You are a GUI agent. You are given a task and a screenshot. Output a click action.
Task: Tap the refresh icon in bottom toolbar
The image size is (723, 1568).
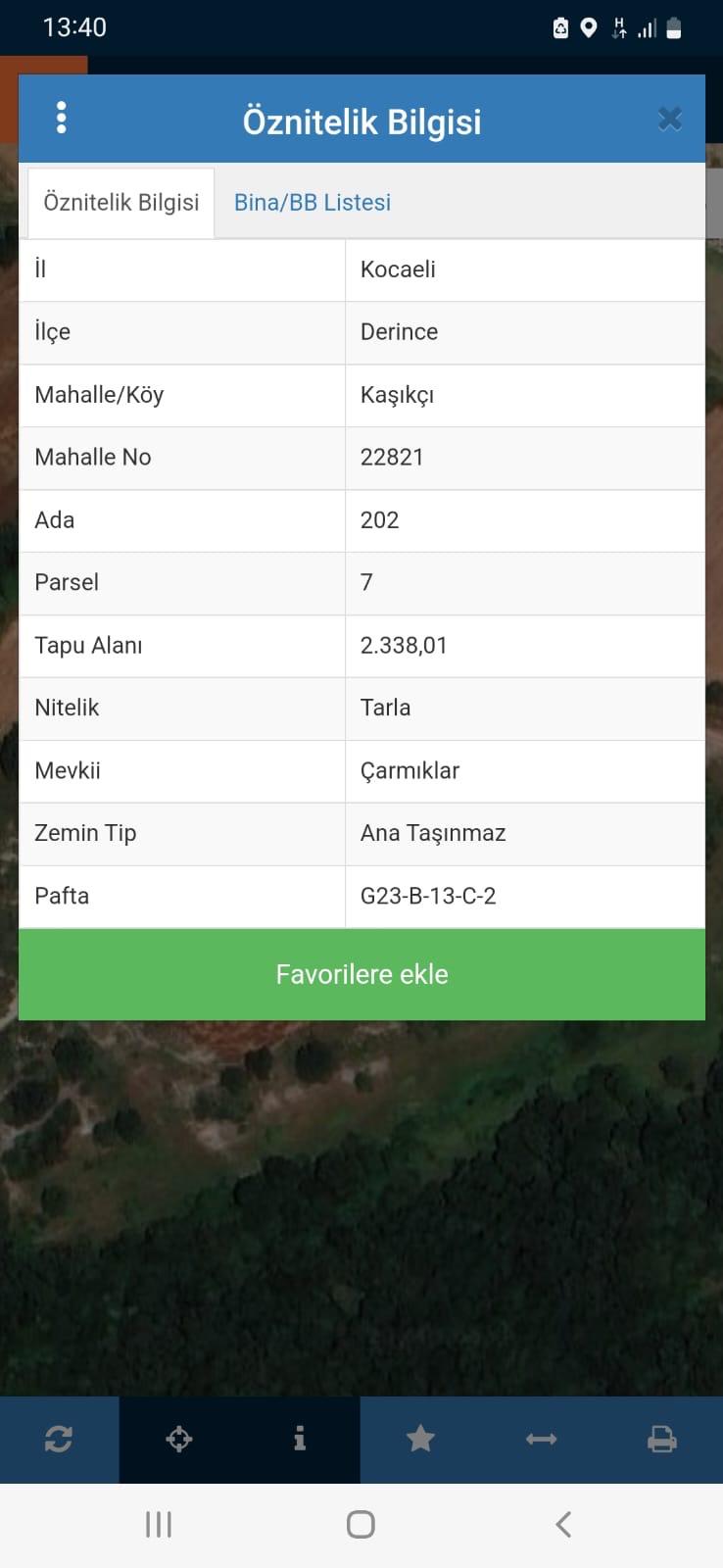(x=59, y=1439)
